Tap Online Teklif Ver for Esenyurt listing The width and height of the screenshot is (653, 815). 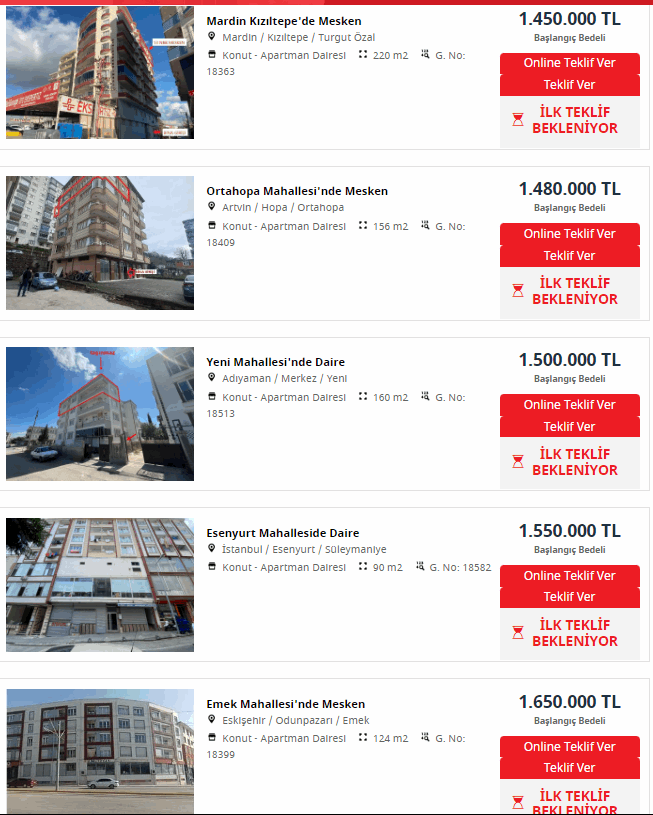point(569,576)
